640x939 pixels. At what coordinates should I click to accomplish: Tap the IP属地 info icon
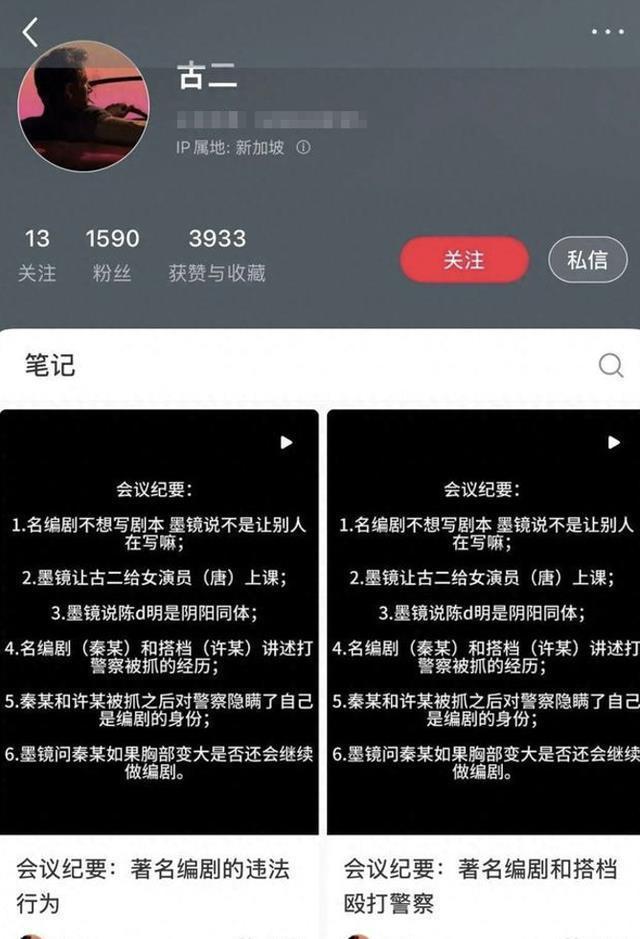tap(303, 147)
